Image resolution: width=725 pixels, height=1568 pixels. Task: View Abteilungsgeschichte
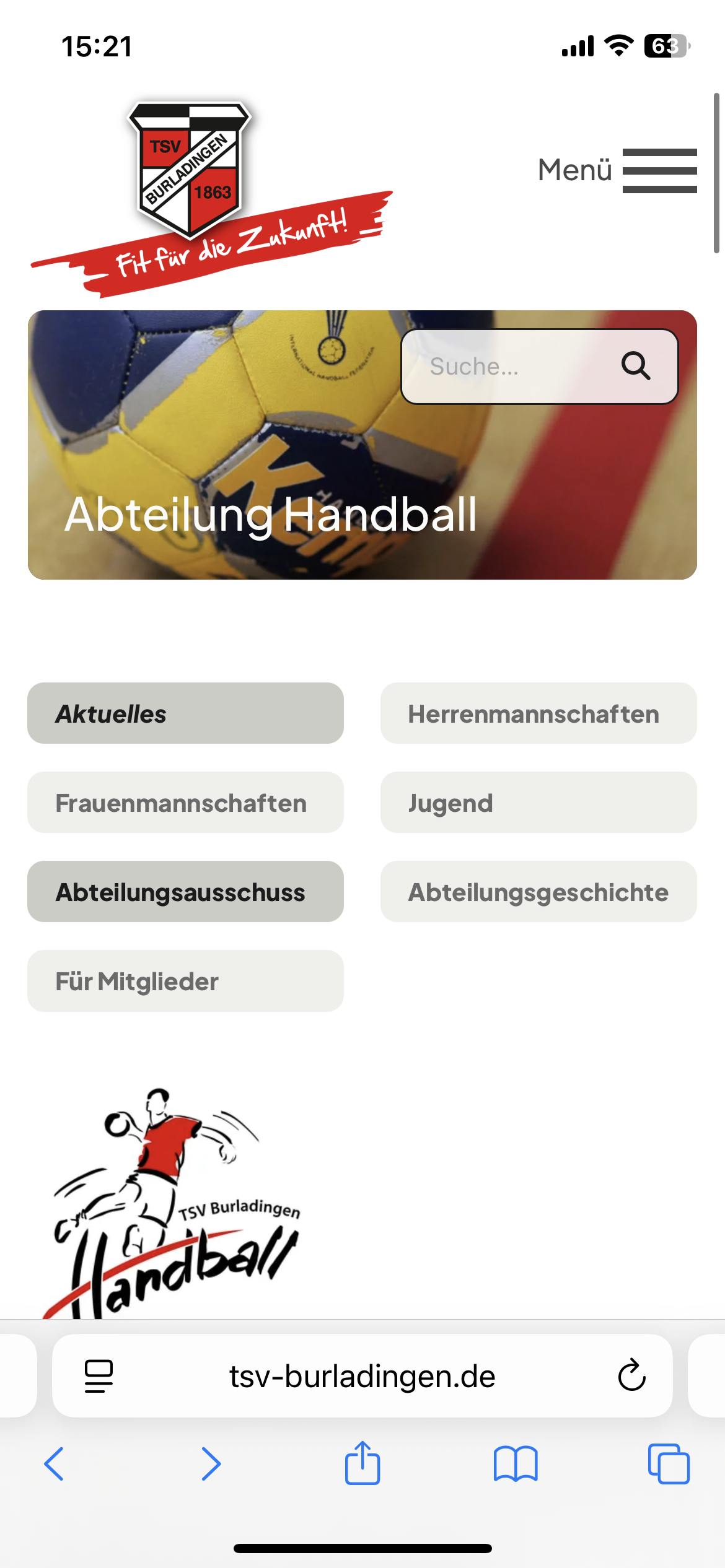[x=538, y=892]
